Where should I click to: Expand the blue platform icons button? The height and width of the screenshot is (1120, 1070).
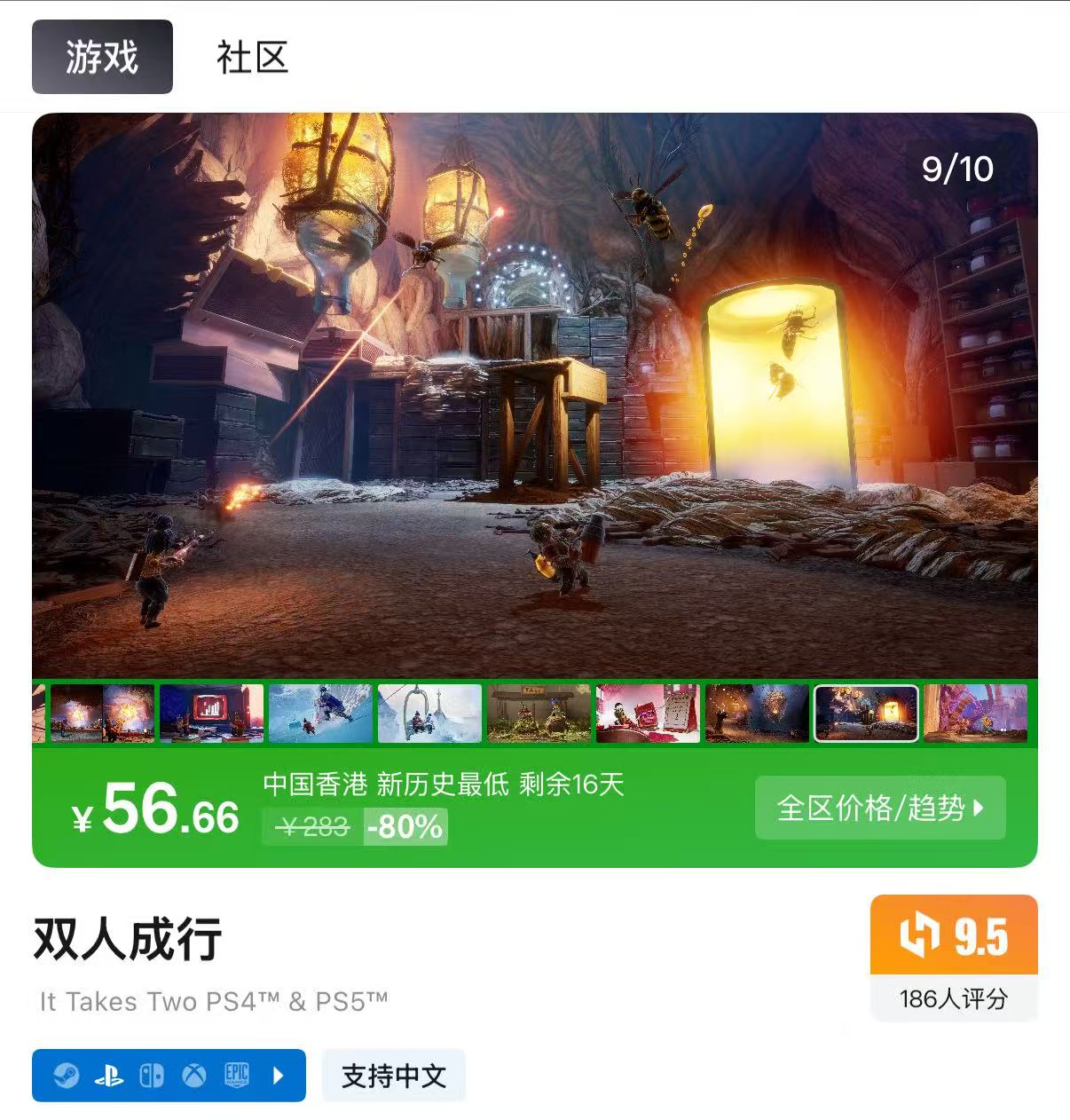[169, 1076]
